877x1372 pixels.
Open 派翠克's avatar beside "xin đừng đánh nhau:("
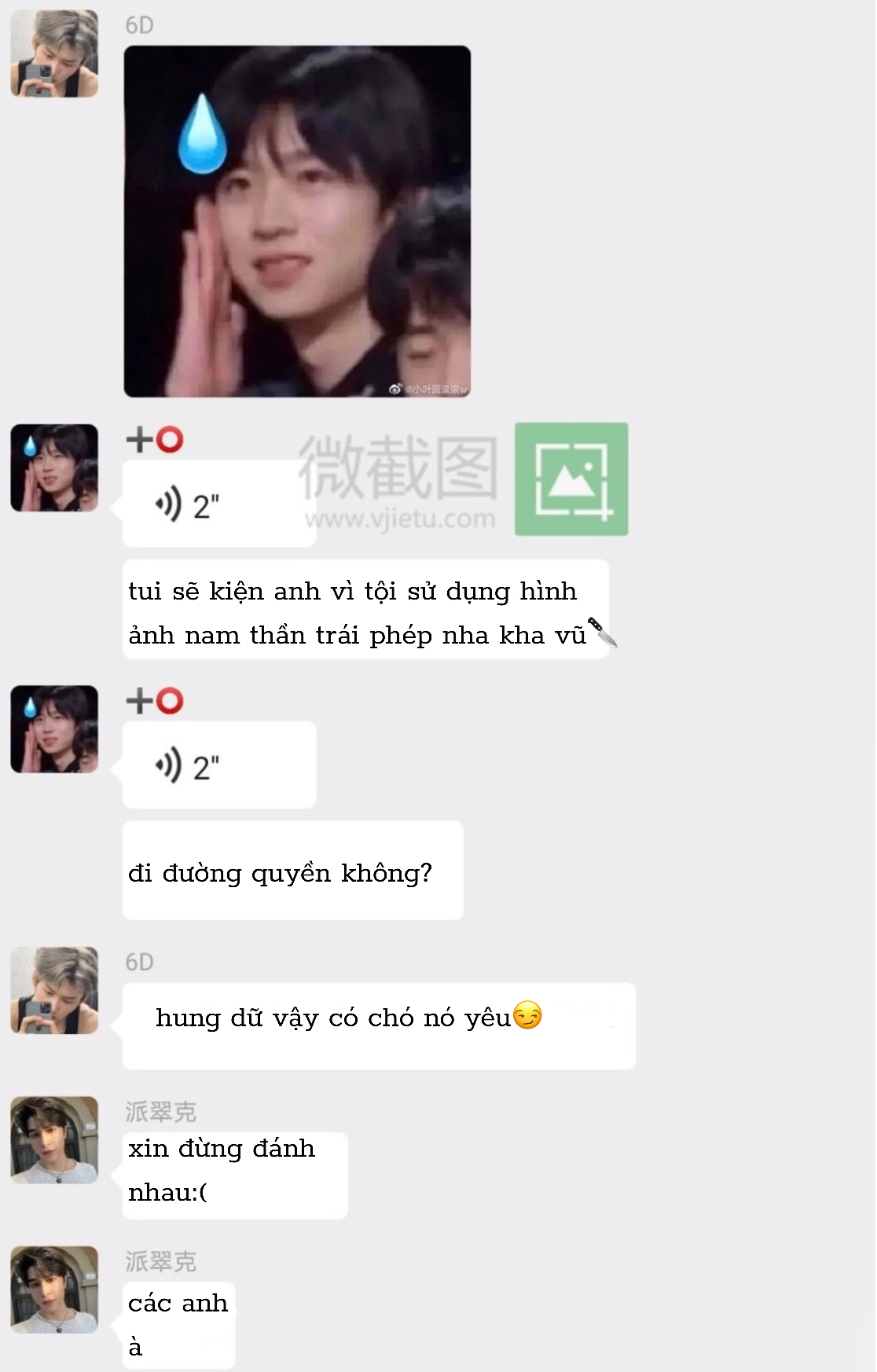54,1139
